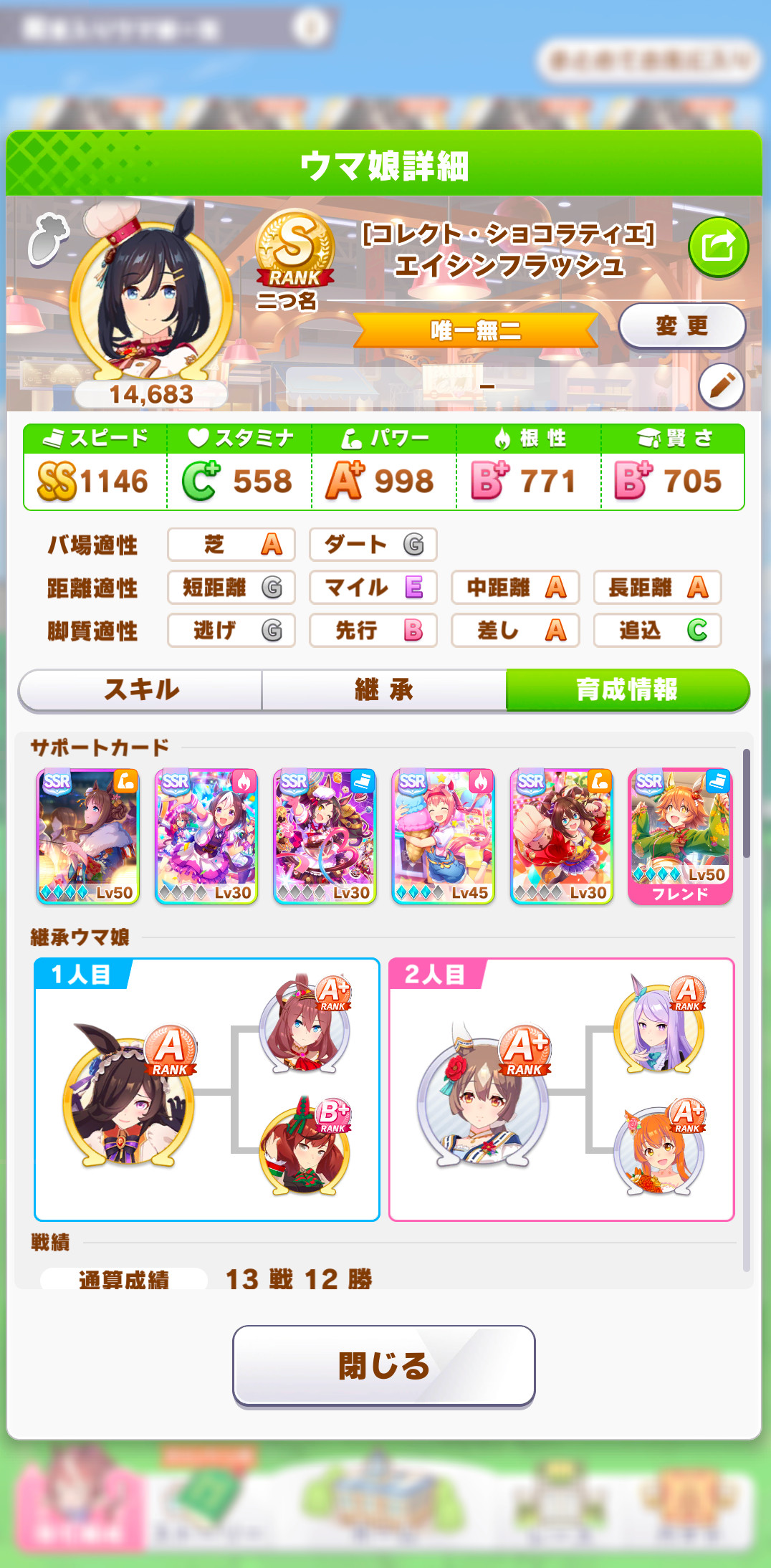Select the 育成情報 tab
This screenshot has height=1568, width=771.
pos(627,690)
